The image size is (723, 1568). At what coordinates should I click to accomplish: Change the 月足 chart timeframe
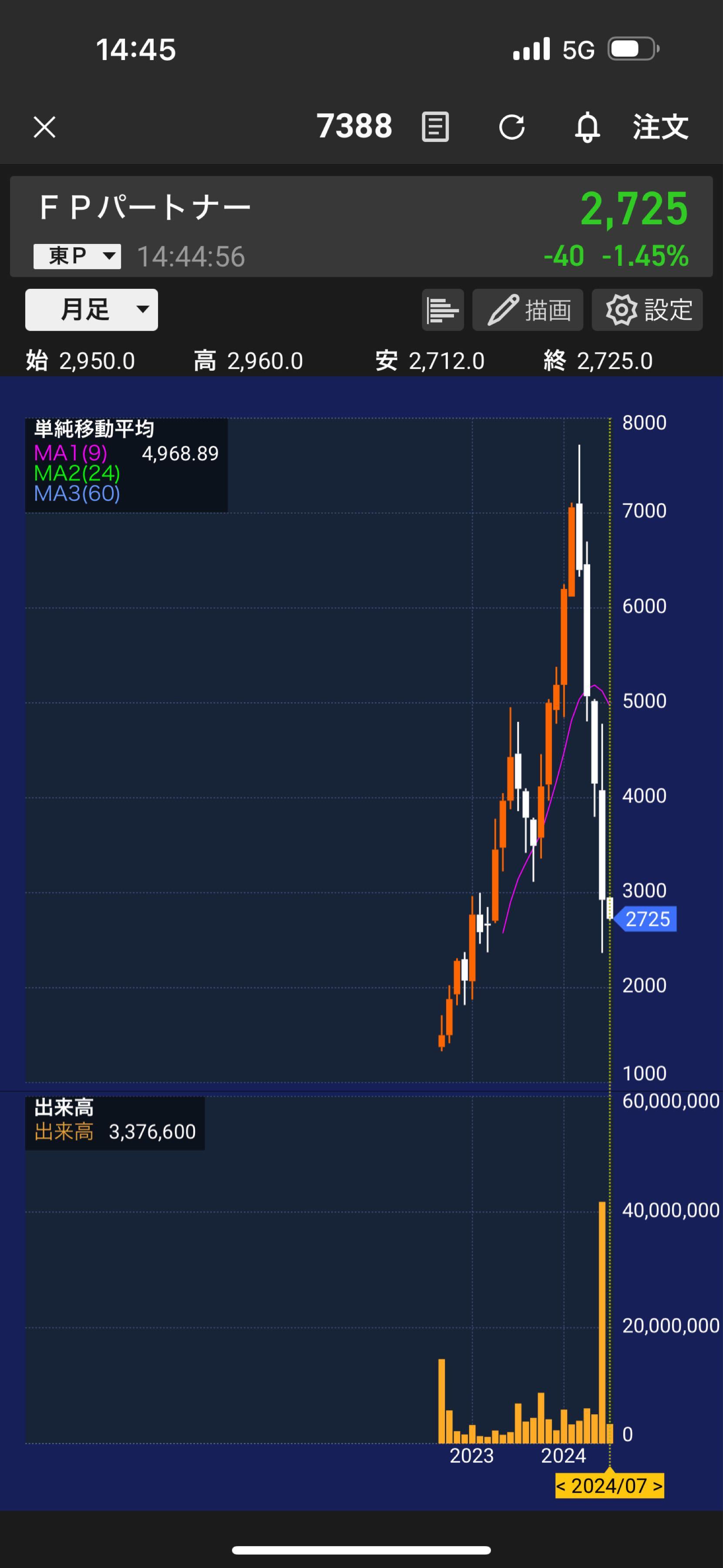click(92, 310)
